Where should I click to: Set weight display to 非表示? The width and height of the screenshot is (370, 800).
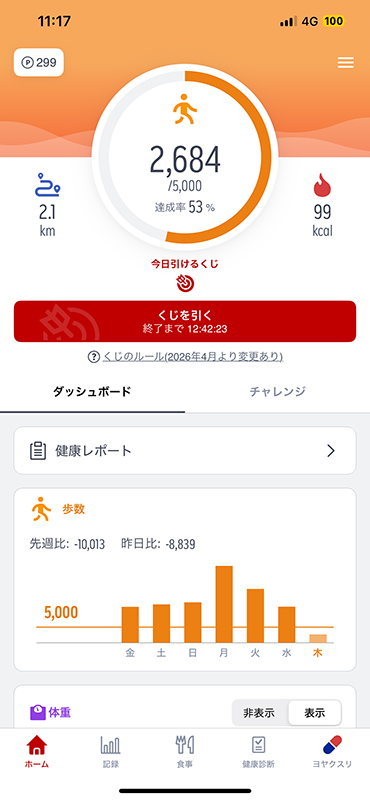(259, 713)
